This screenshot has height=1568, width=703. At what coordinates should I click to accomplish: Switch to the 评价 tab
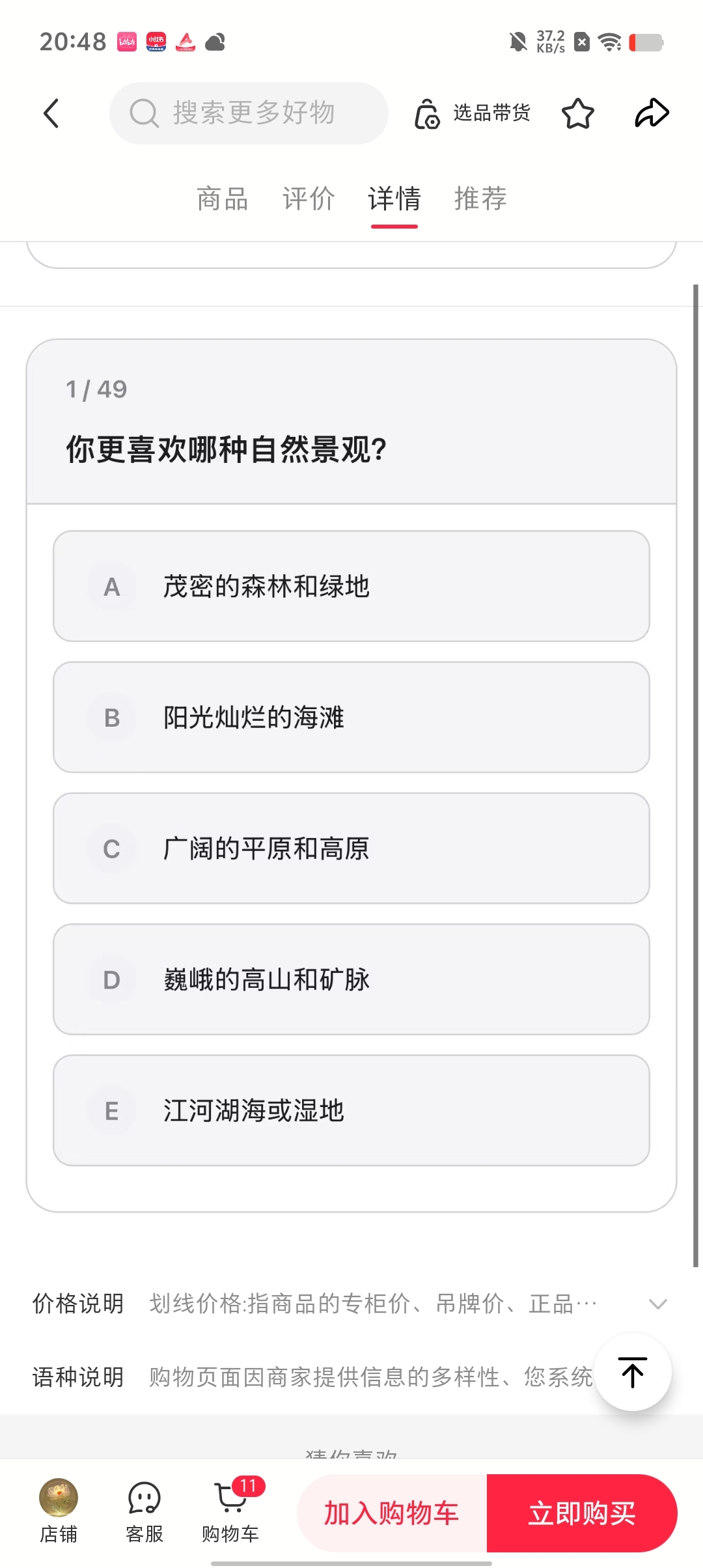309,199
